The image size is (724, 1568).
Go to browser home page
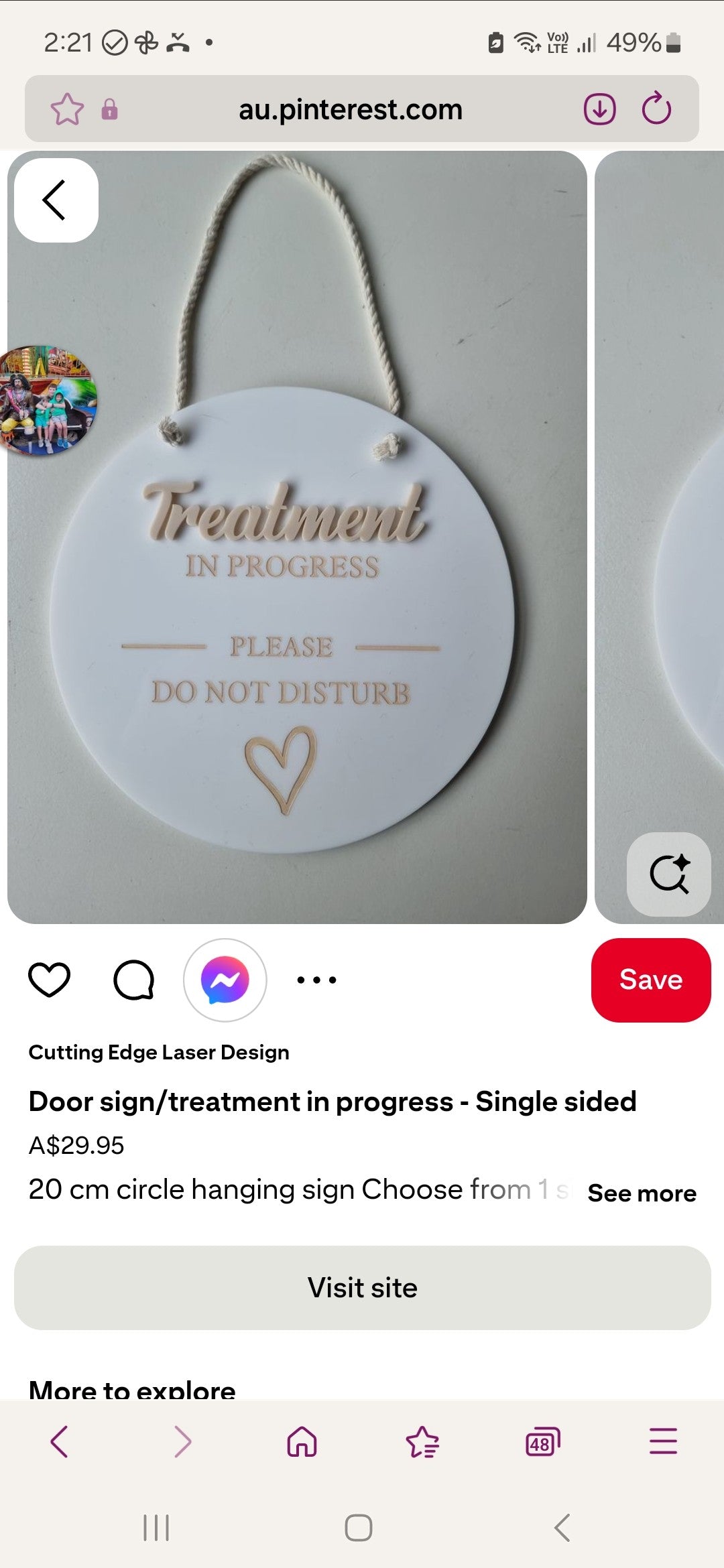302,1441
